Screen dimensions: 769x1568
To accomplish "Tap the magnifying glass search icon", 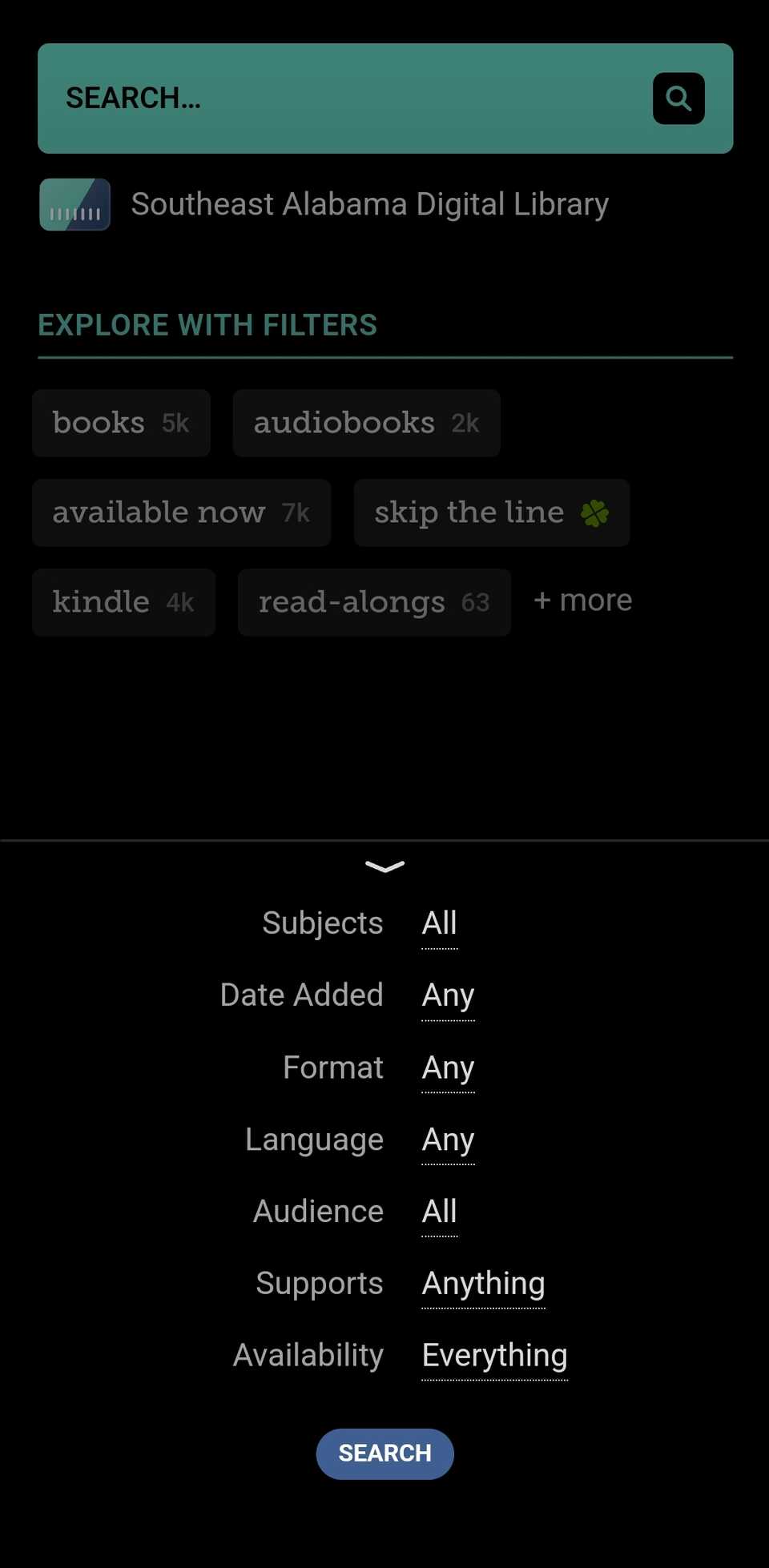I will pyautogui.click(x=678, y=98).
